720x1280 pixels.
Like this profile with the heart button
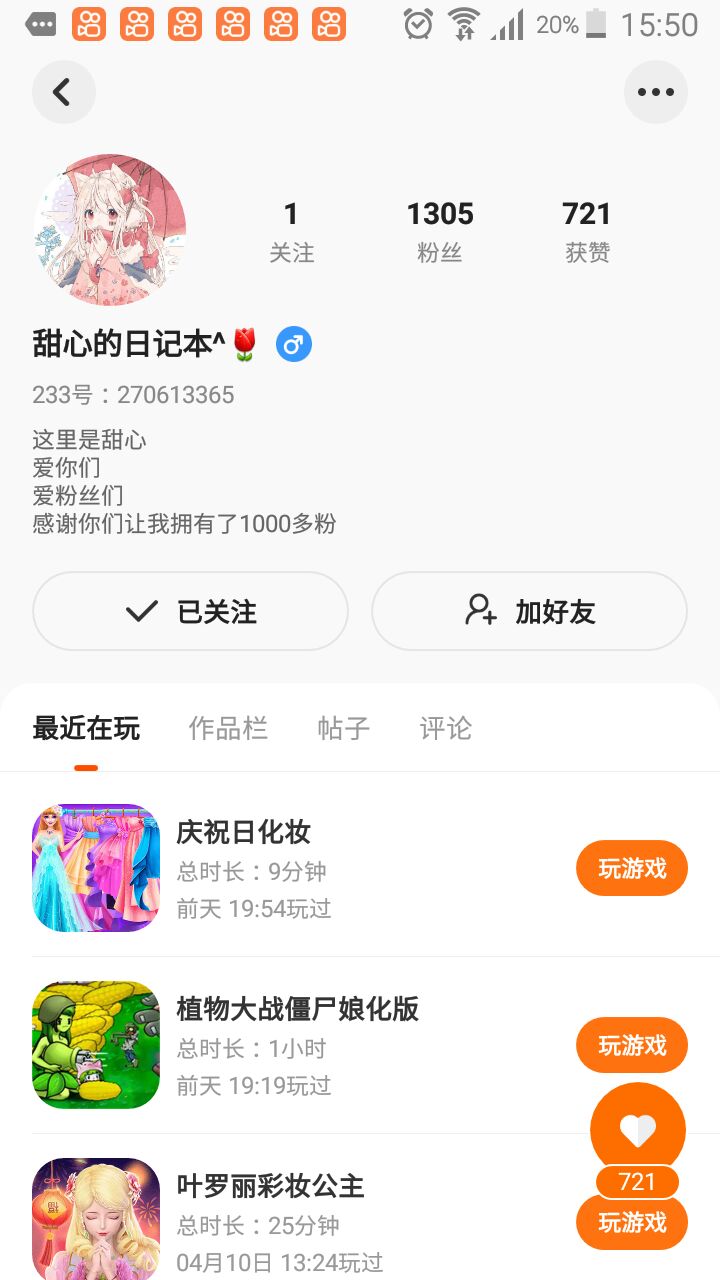coord(637,1130)
